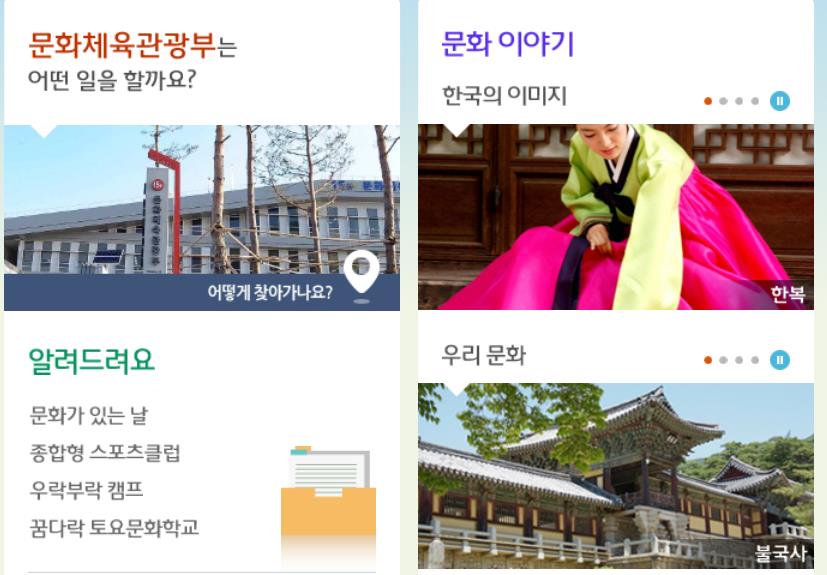Open the 불국사 image card
This screenshot has height=575, width=827.
tap(615, 475)
